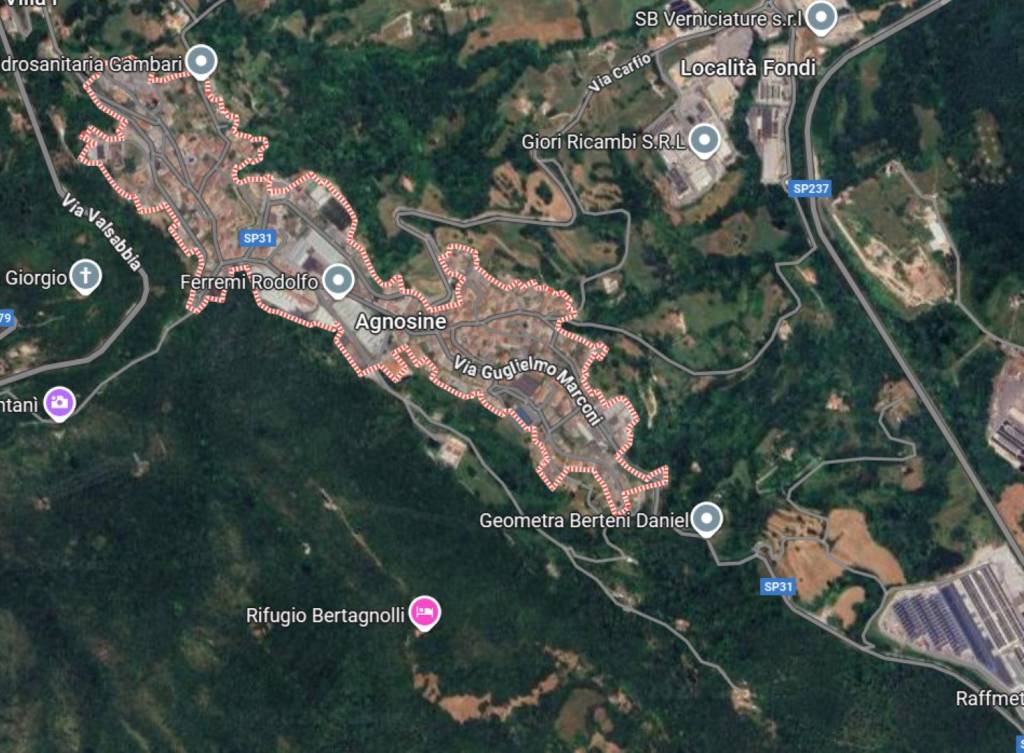Select the Geometra Berteni Daniel pin
Viewport: 1024px width, 753px height.
pyautogui.click(x=707, y=518)
